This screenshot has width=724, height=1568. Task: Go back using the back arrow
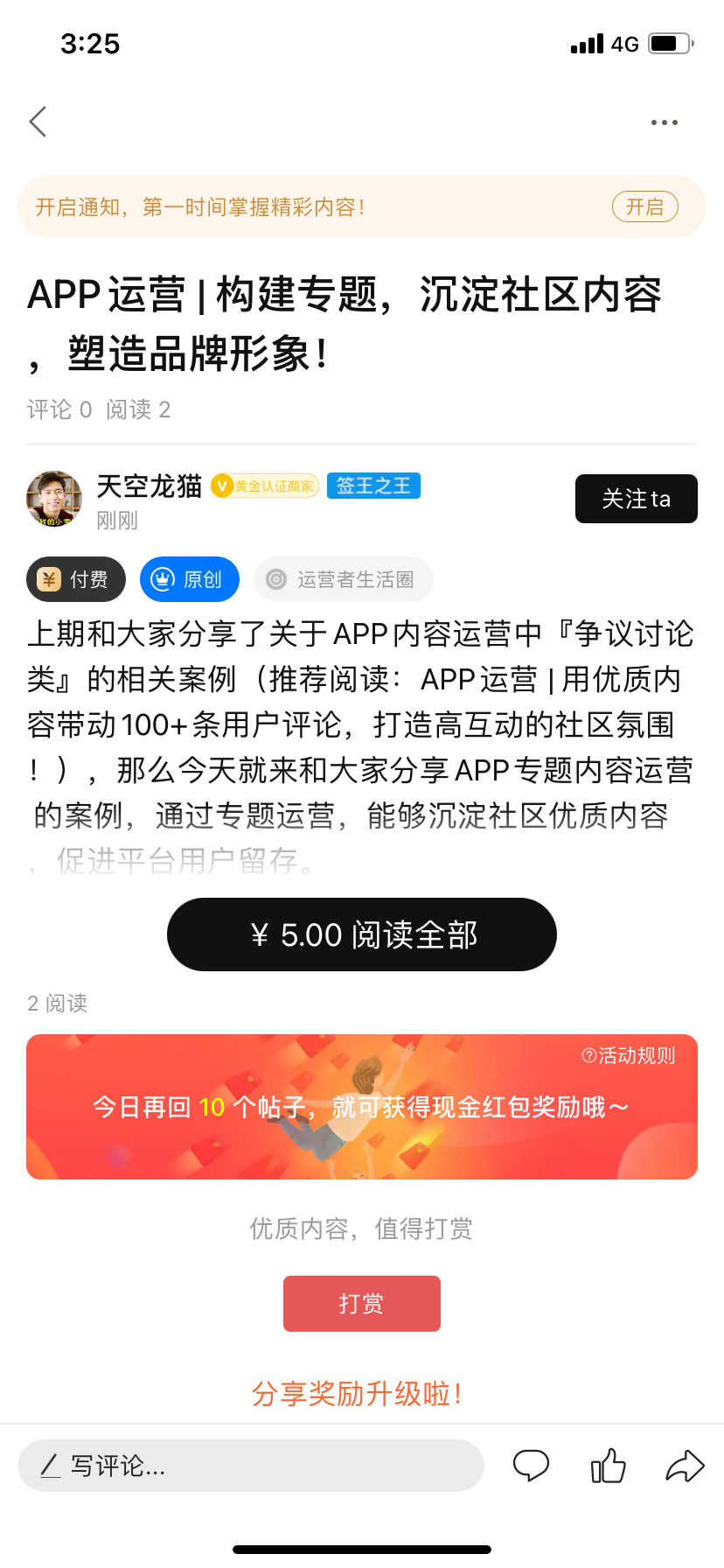click(x=38, y=122)
